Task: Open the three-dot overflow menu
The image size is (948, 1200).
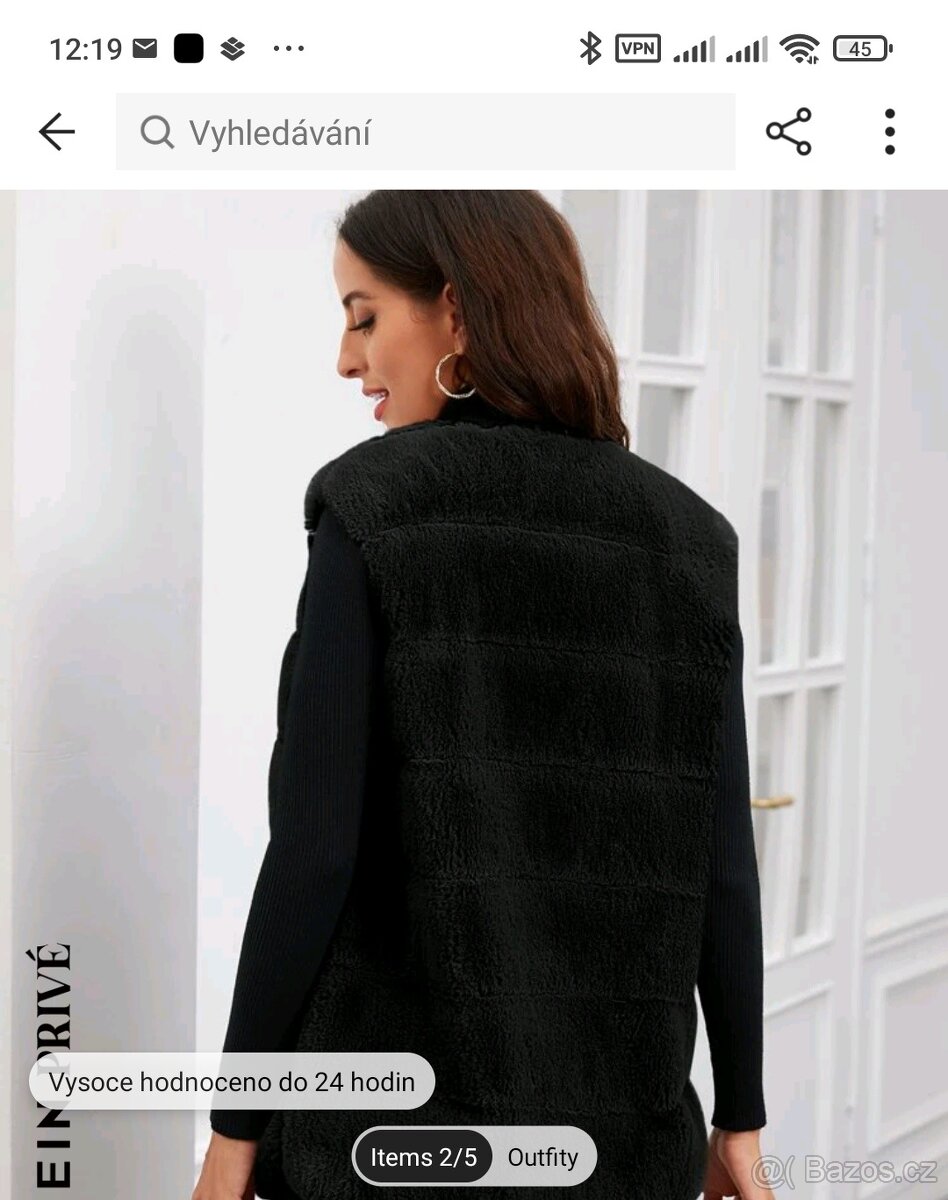Action: pyautogui.click(x=889, y=132)
